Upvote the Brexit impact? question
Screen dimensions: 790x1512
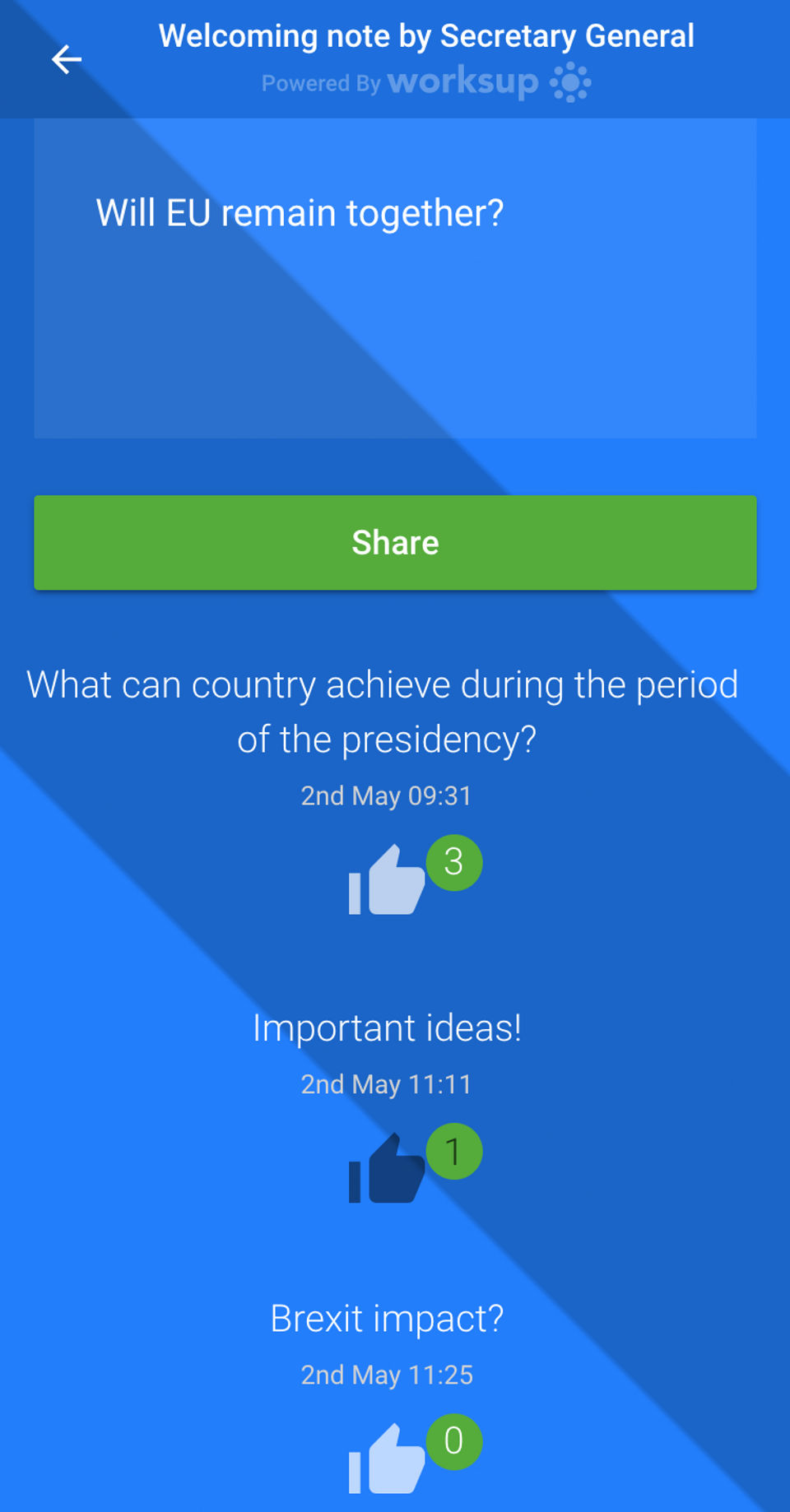click(x=387, y=1459)
